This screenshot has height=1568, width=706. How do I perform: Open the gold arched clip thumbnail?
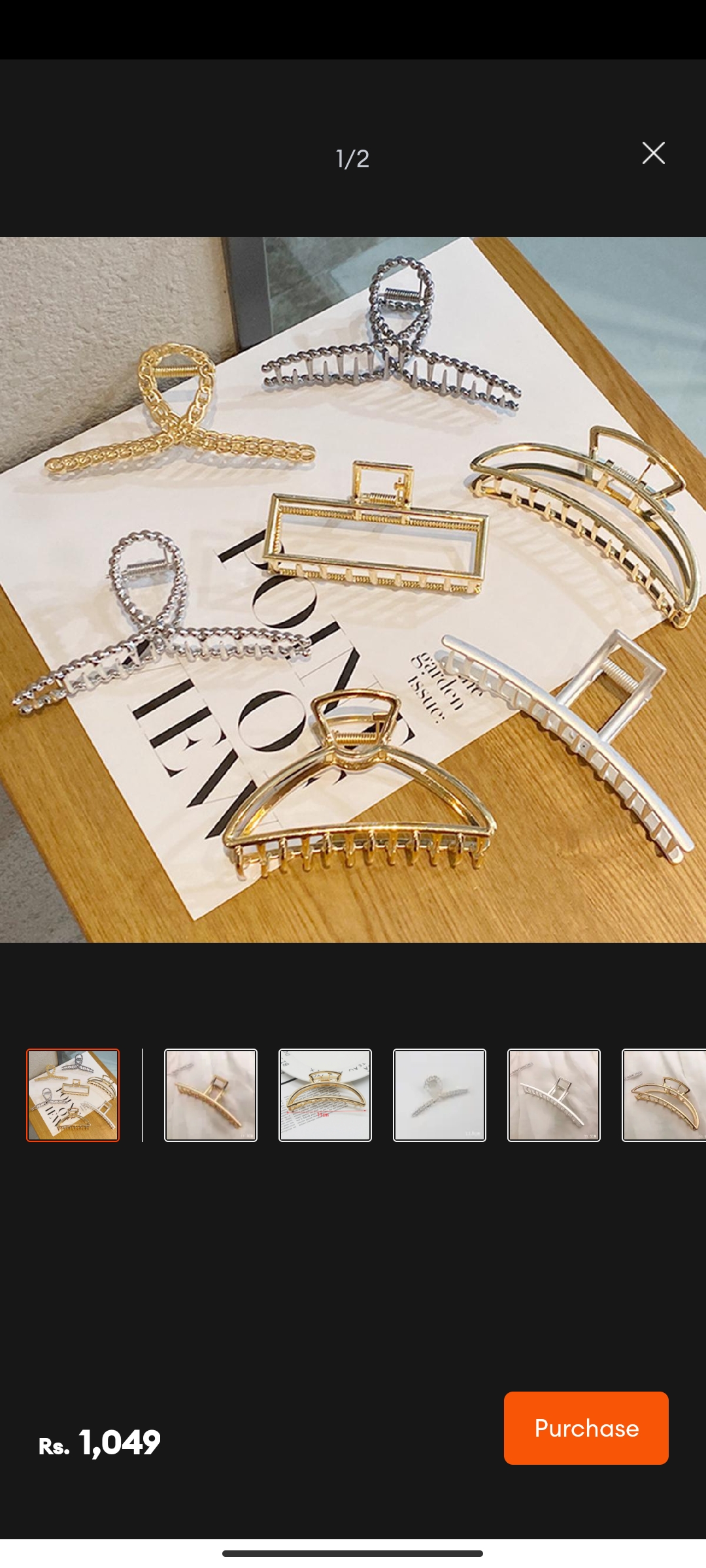click(664, 1096)
